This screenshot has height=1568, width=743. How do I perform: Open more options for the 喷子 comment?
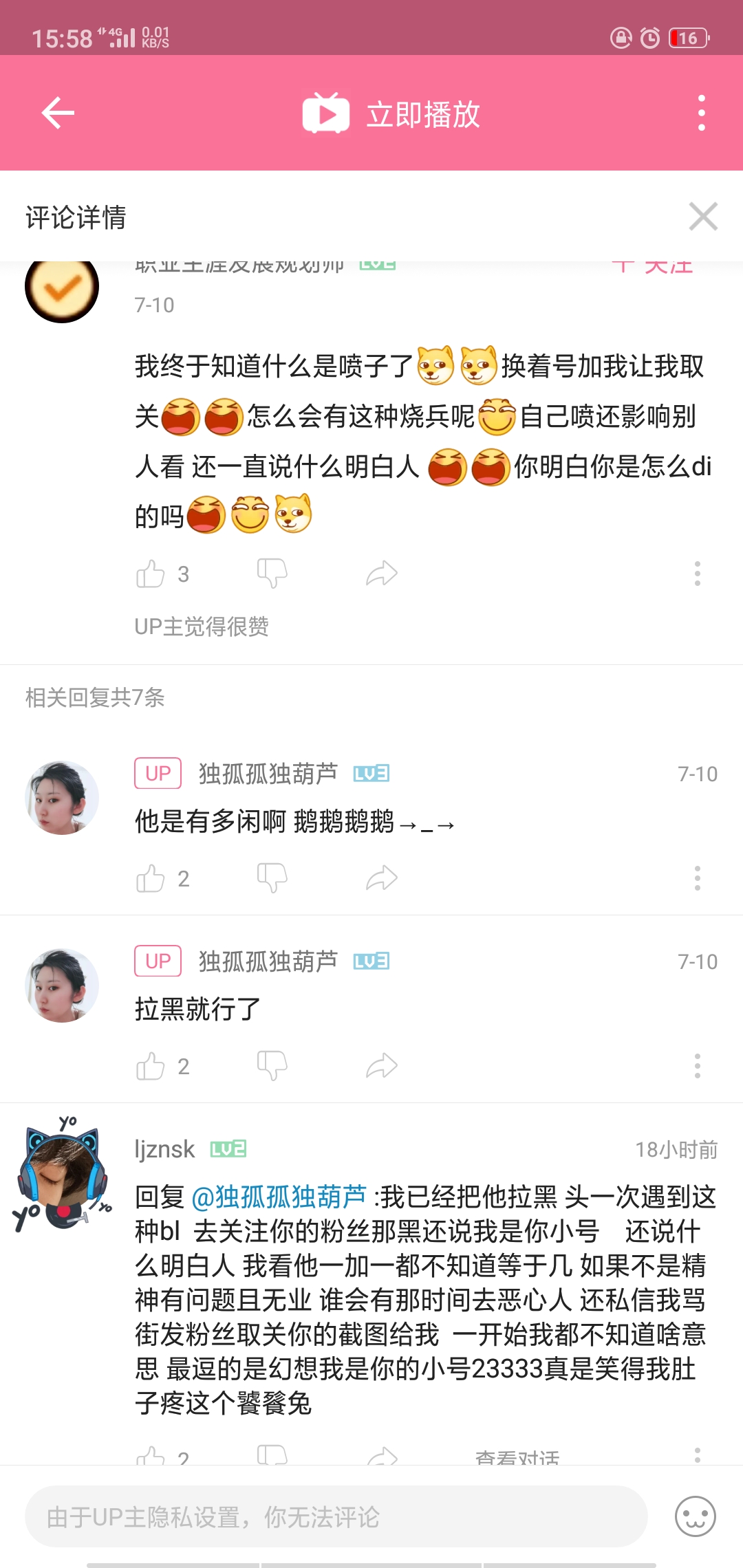697,574
